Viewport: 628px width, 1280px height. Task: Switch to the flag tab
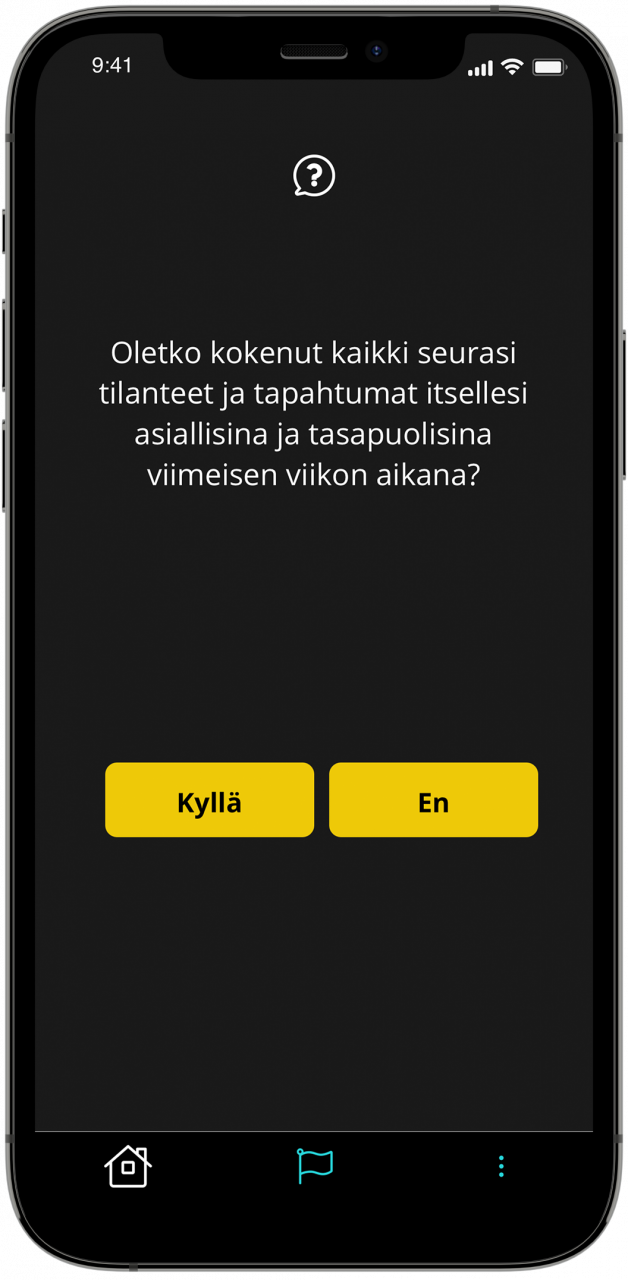(x=314, y=1166)
